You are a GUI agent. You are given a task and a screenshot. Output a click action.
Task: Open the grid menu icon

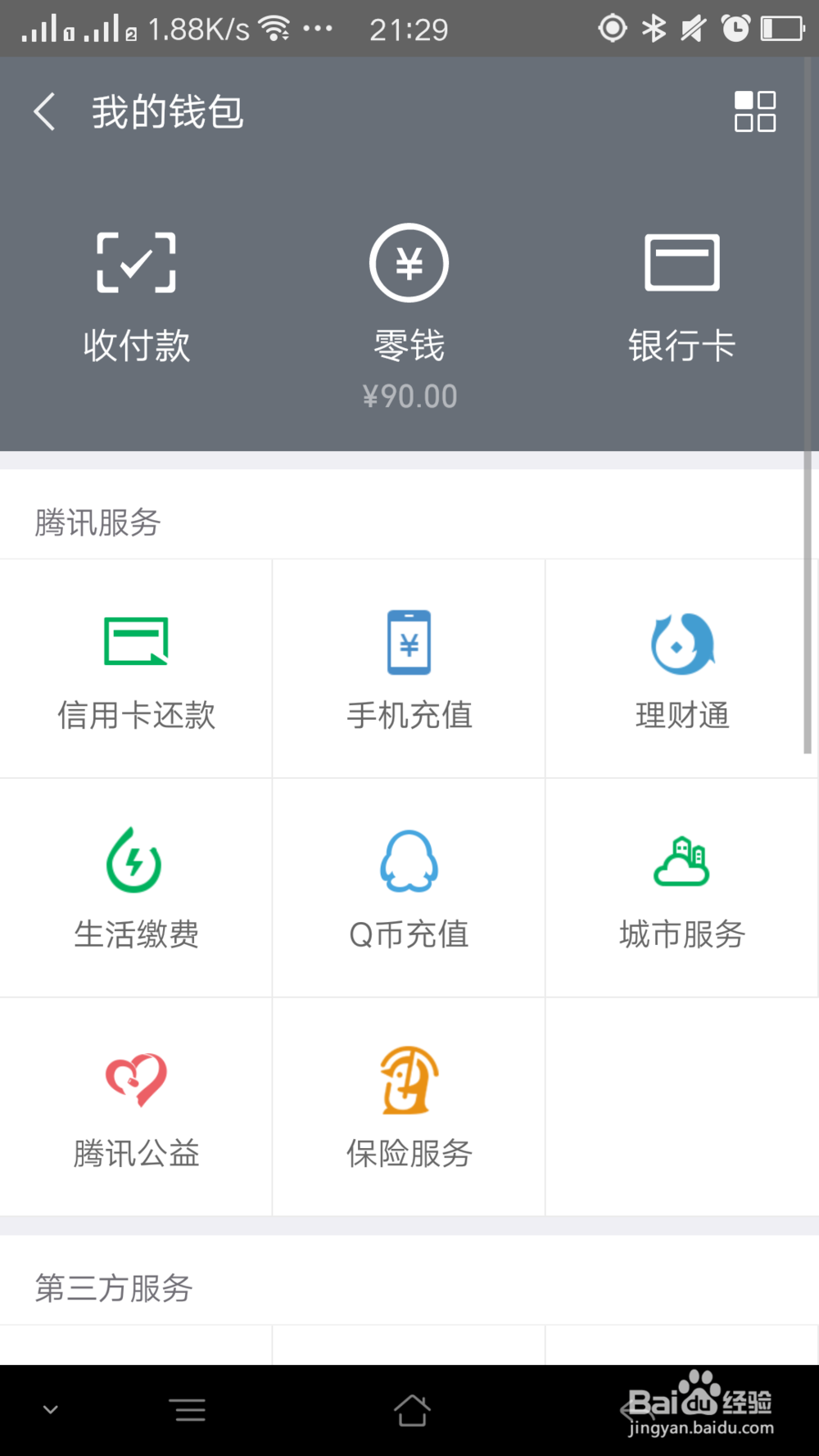click(754, 111)
